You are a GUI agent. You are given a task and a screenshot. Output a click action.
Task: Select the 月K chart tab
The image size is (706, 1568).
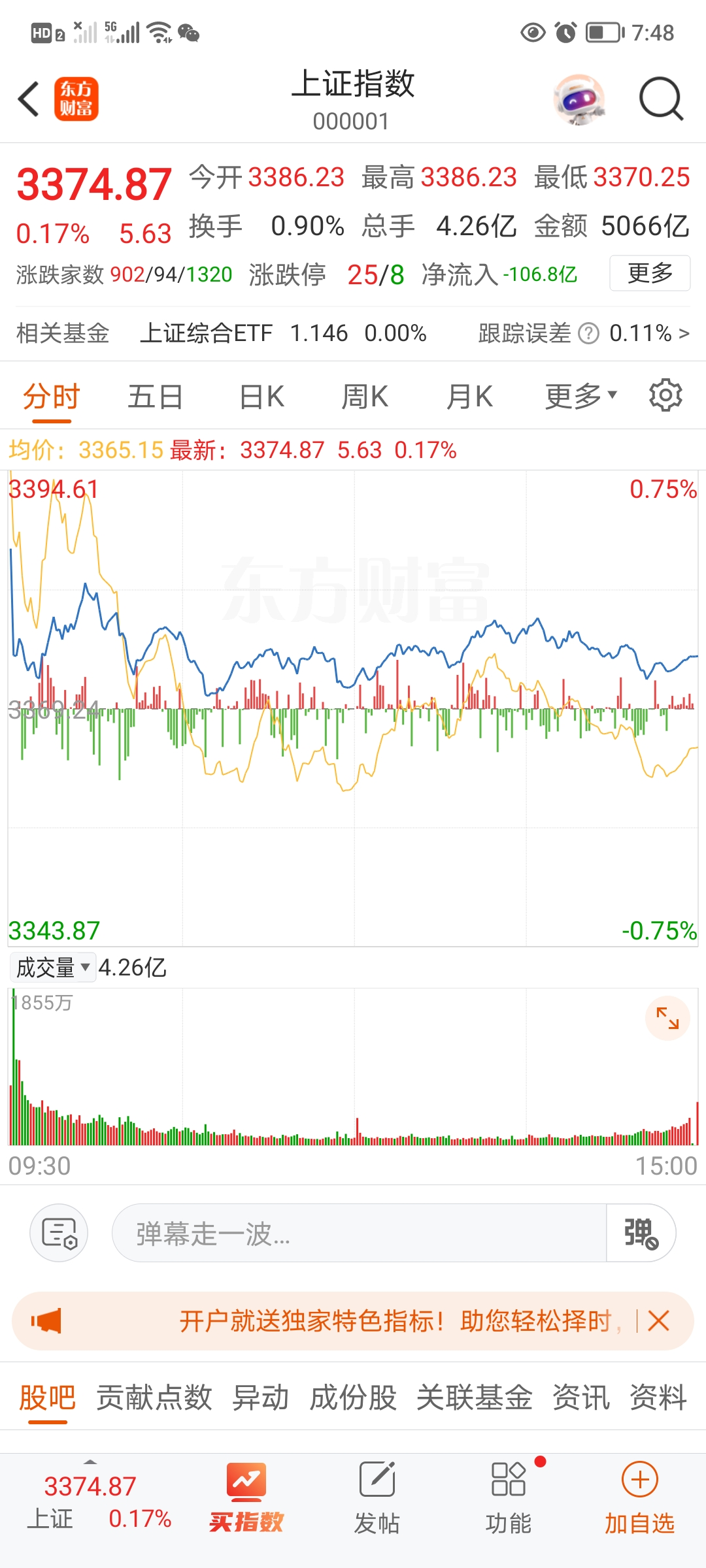coord(469,397)
